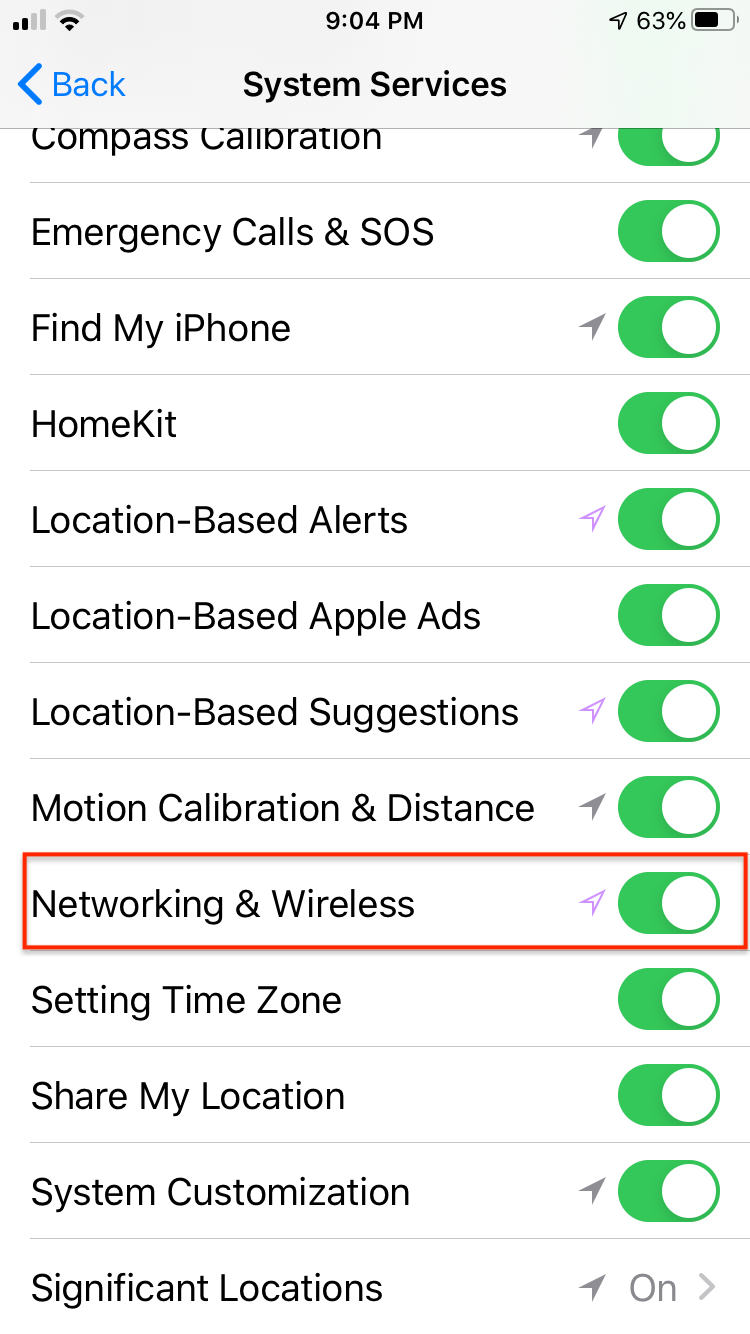Toggle the HomeKit switch
Screen dimensions: 750x1334
(669, 424)
